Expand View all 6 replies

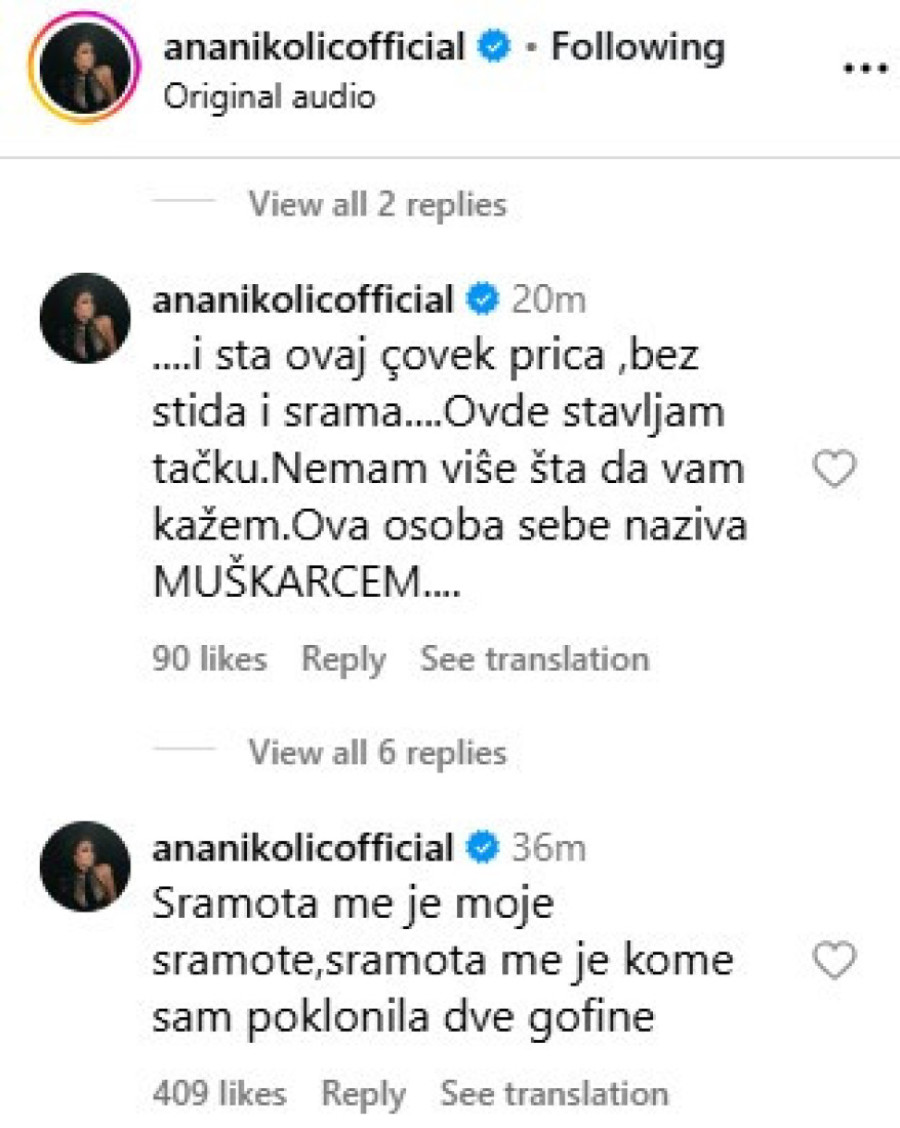[x=377, y=752]
